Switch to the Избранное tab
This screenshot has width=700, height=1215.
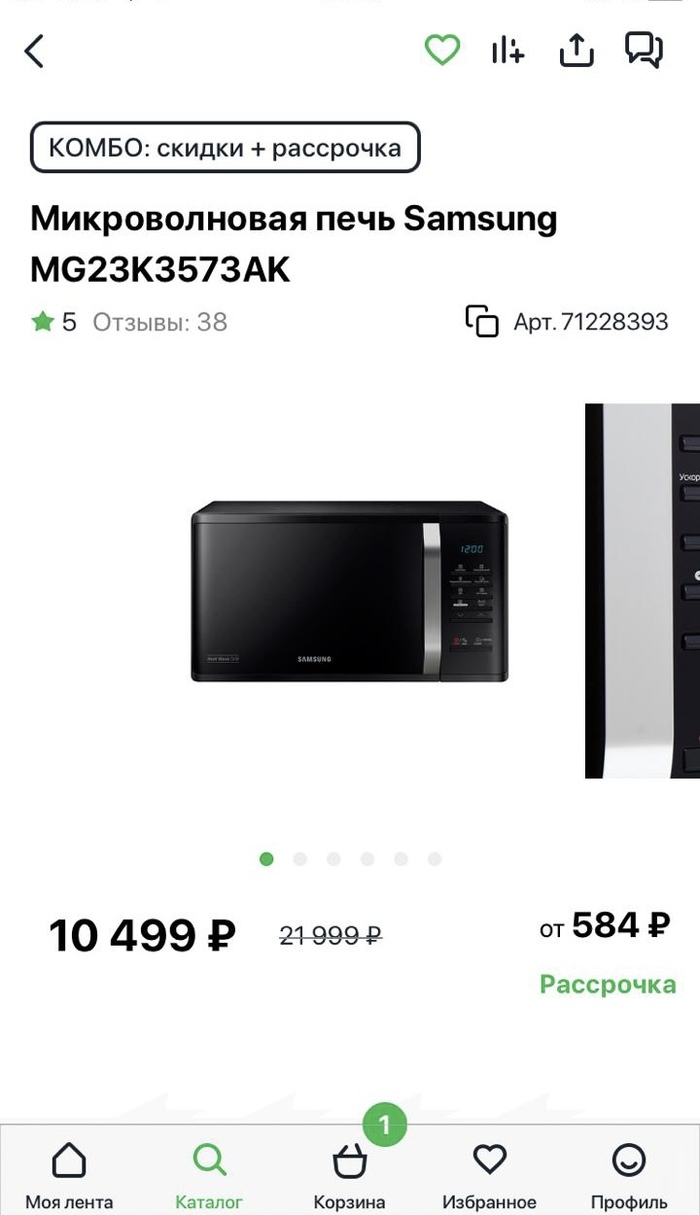coord(489,1175)
